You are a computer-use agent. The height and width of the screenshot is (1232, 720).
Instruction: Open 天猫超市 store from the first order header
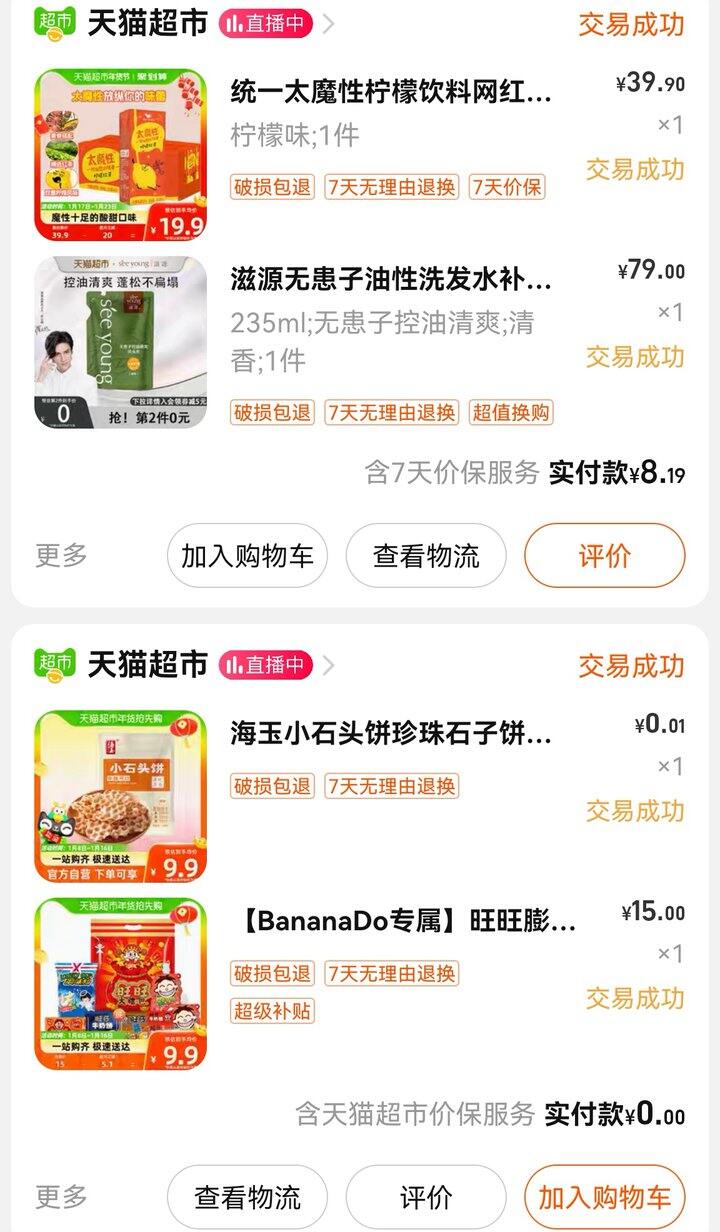pos(147,23)
